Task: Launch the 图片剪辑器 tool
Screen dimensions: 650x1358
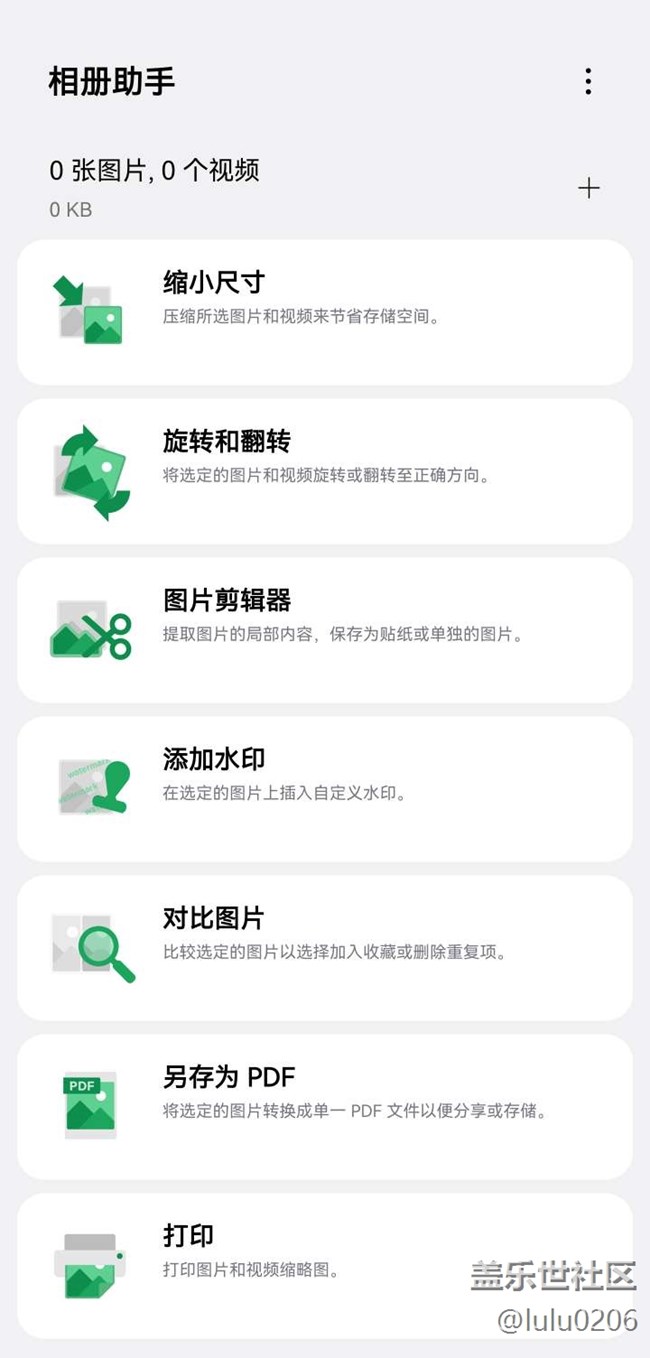Action: (x=324, y=630)
